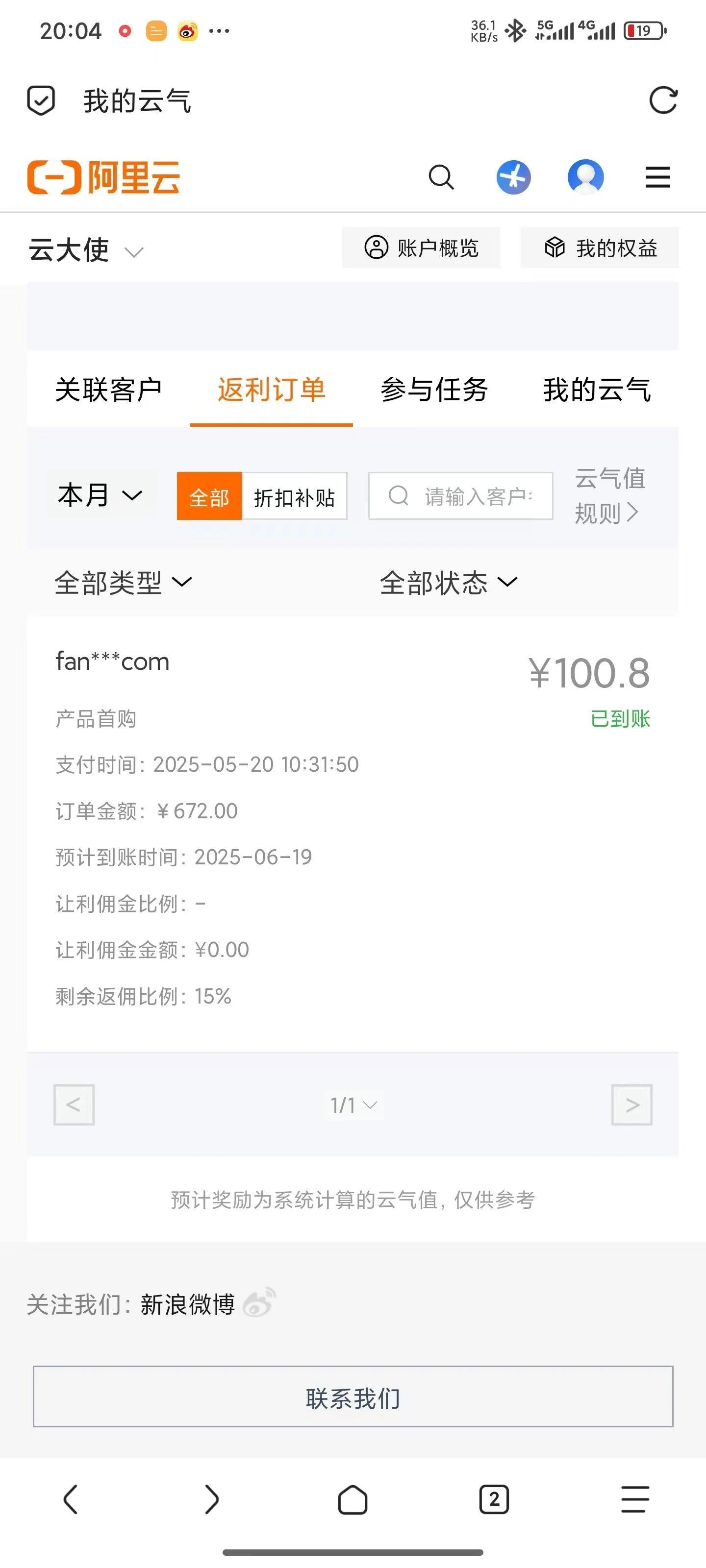The width and height of the screenshot is (706, 1568).
Task: Switch to the 关联客户 tab
Action: click(x=108, y=390)
